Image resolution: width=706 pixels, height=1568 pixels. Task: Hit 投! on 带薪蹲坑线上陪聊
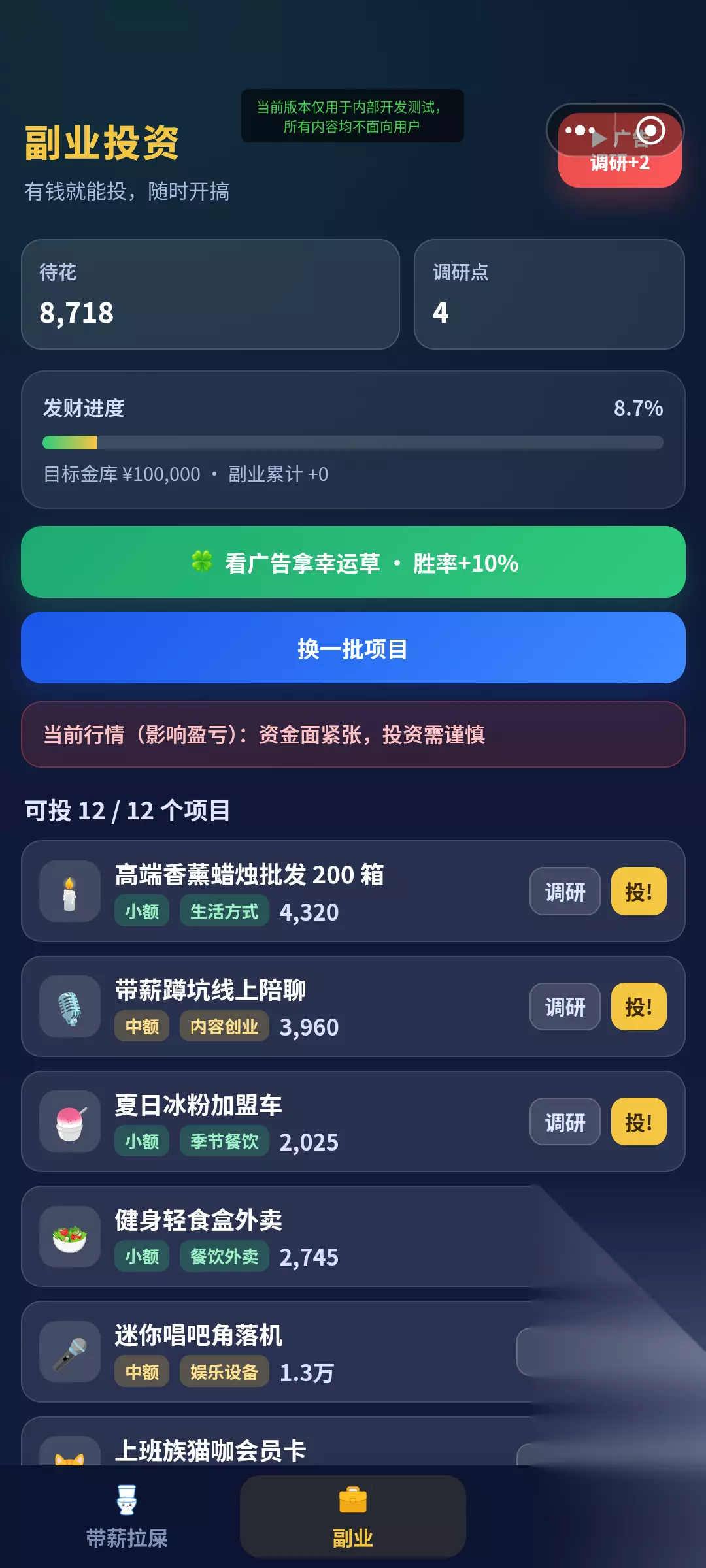click(x=639, y=1007)
